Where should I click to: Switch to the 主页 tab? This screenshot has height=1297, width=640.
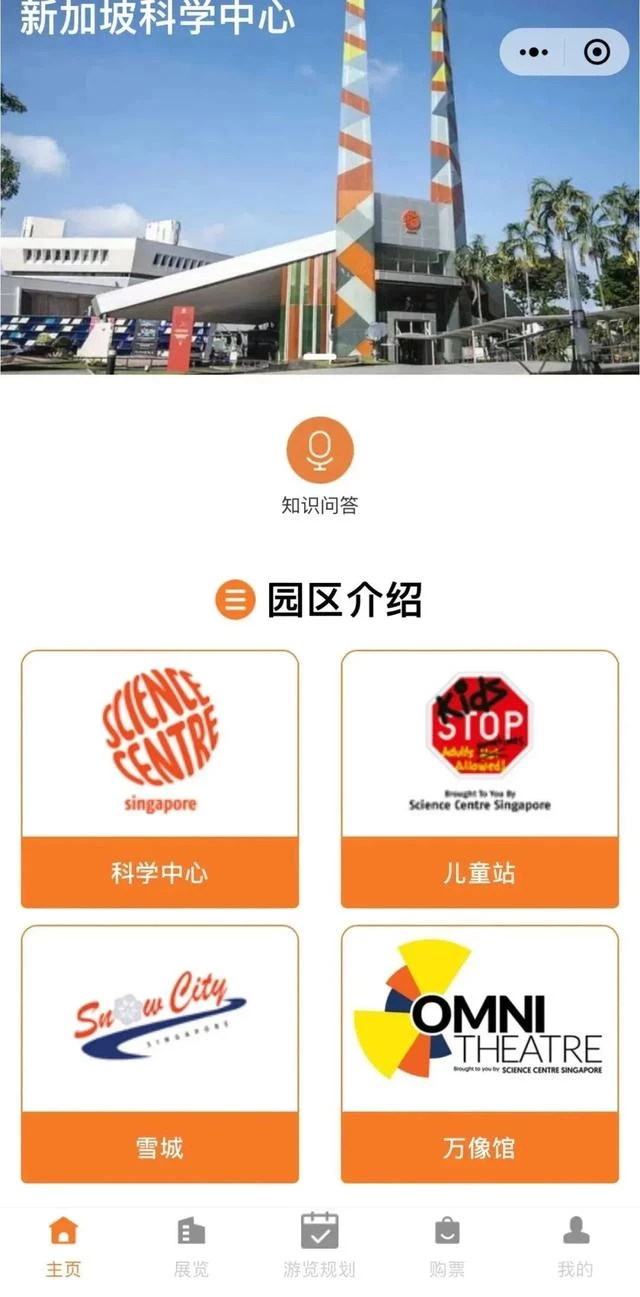tap(63, 1246)
